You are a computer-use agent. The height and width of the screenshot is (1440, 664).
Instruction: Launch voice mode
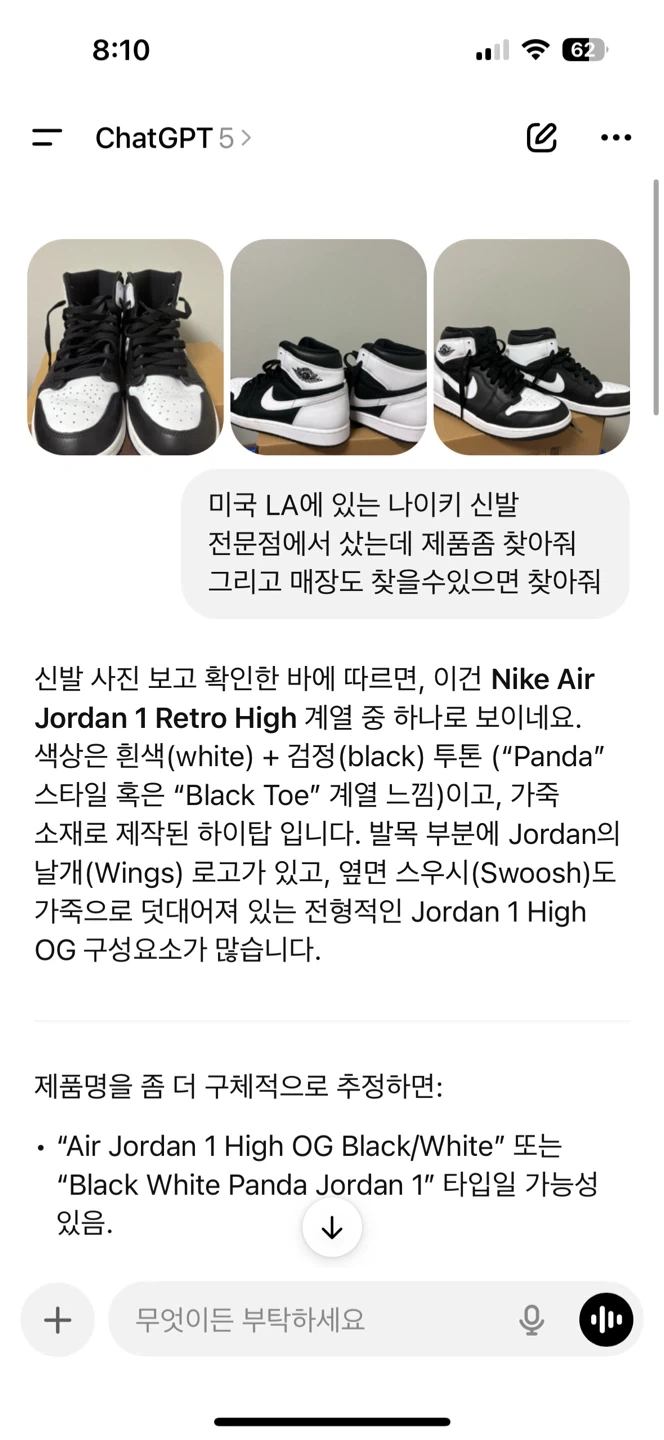(606, 1320)
